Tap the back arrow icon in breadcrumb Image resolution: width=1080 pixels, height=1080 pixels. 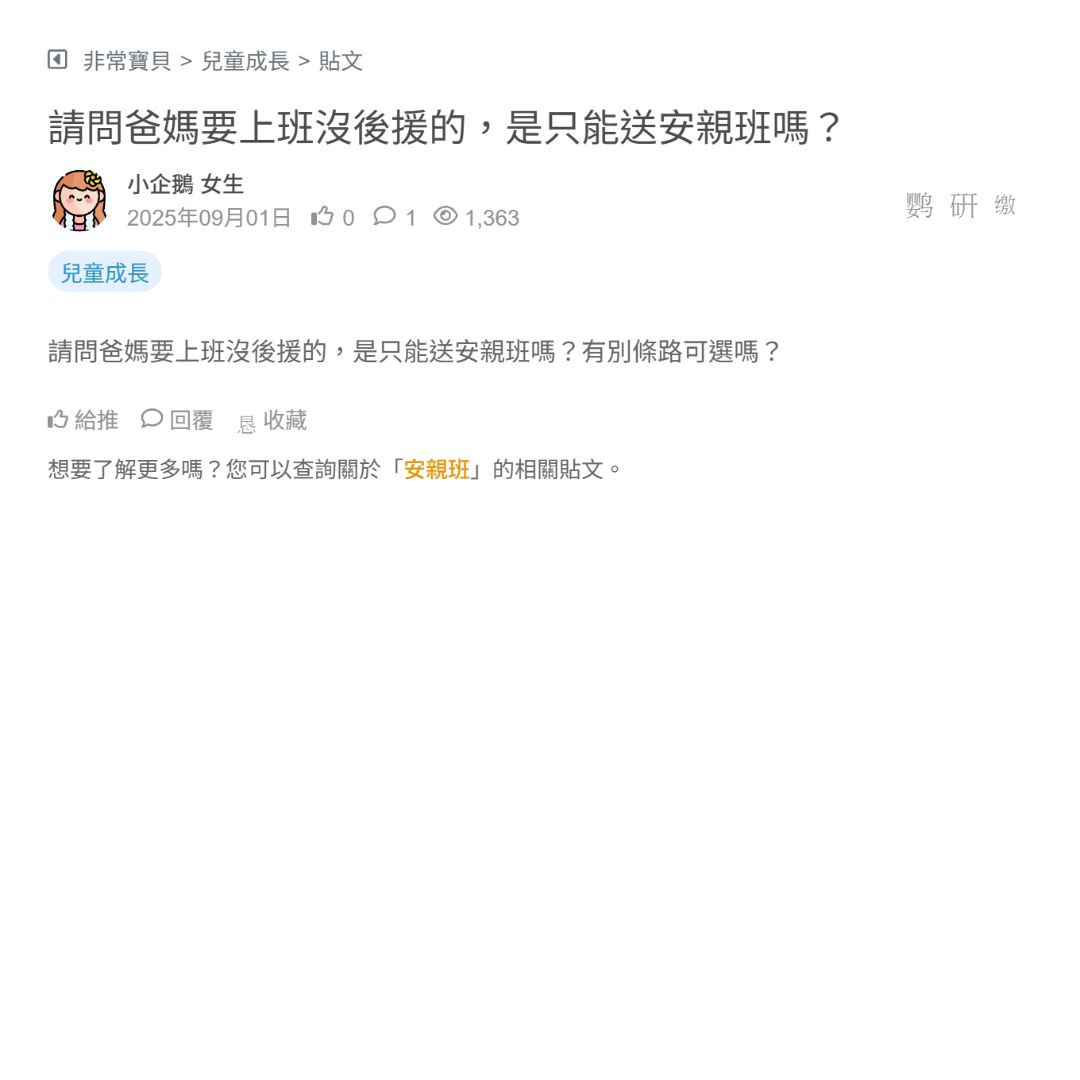58,60
